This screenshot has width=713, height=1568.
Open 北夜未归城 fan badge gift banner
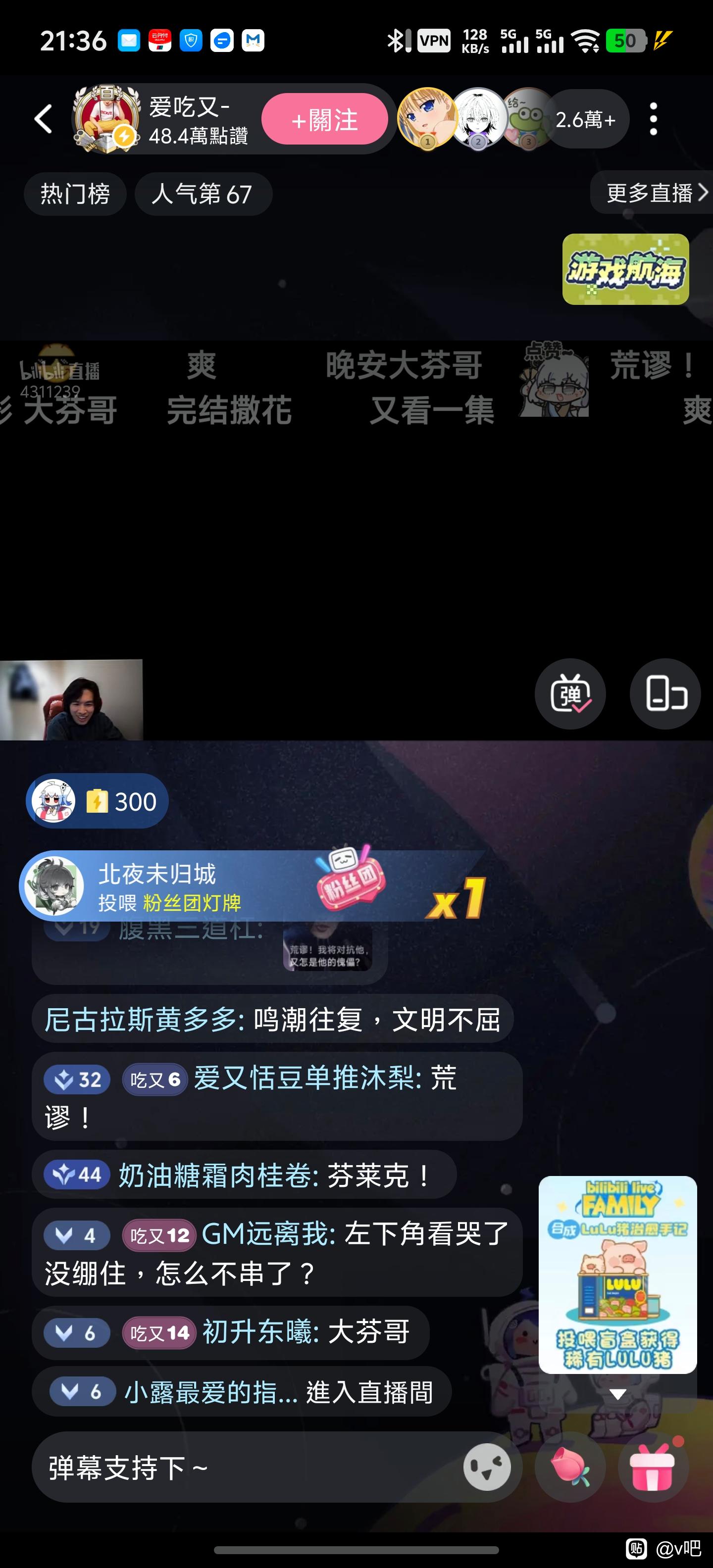pos(253,886)
